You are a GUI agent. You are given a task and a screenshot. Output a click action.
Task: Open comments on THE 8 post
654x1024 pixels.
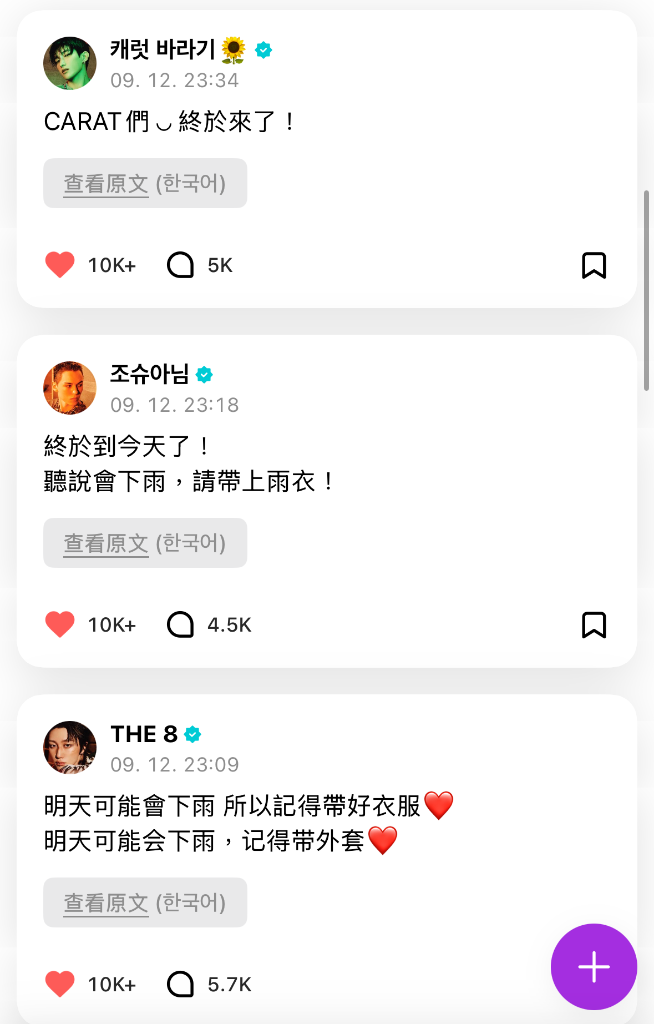click(x=180, y=984)
